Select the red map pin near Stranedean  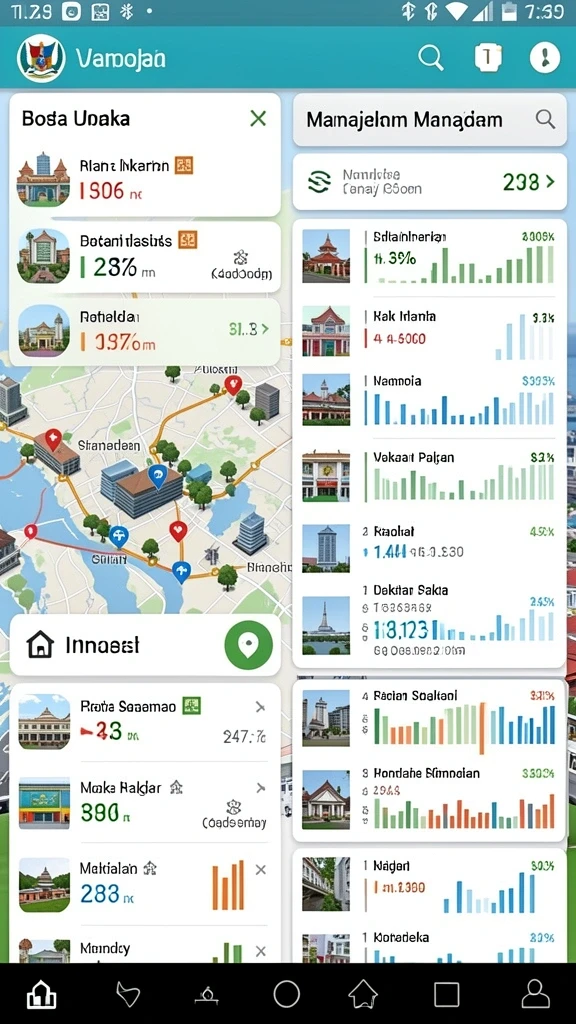pyautogui.click(x=53, y=440)
